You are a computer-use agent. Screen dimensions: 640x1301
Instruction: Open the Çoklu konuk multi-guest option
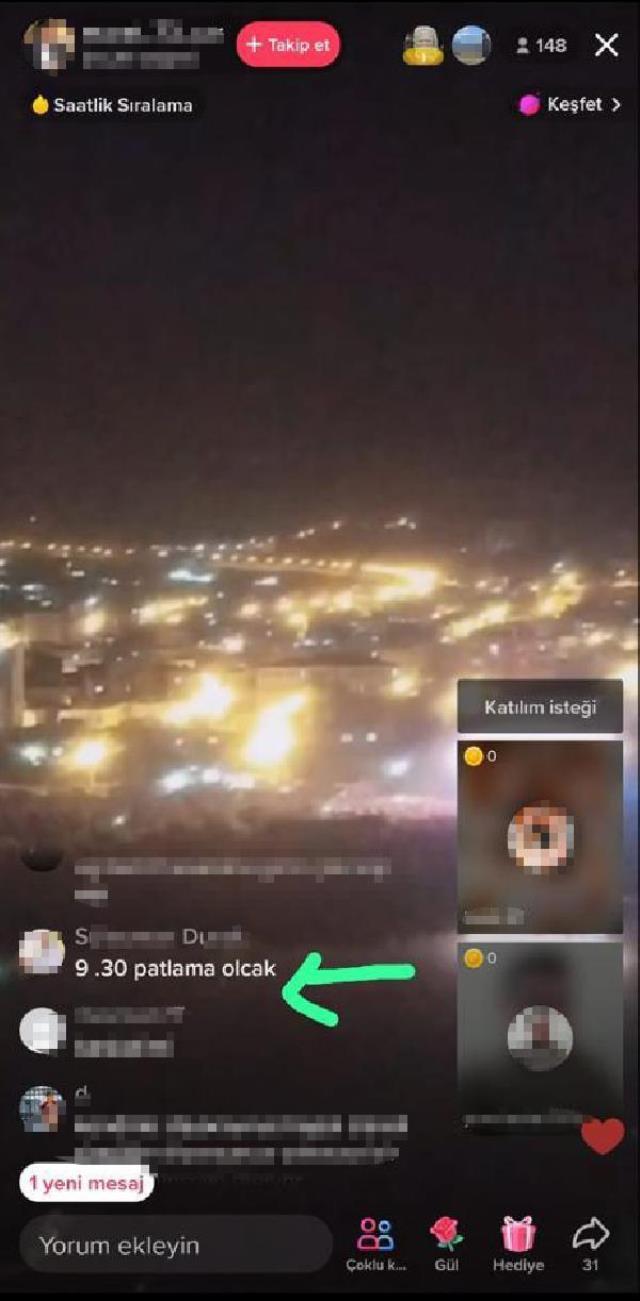pos(376,1245)
